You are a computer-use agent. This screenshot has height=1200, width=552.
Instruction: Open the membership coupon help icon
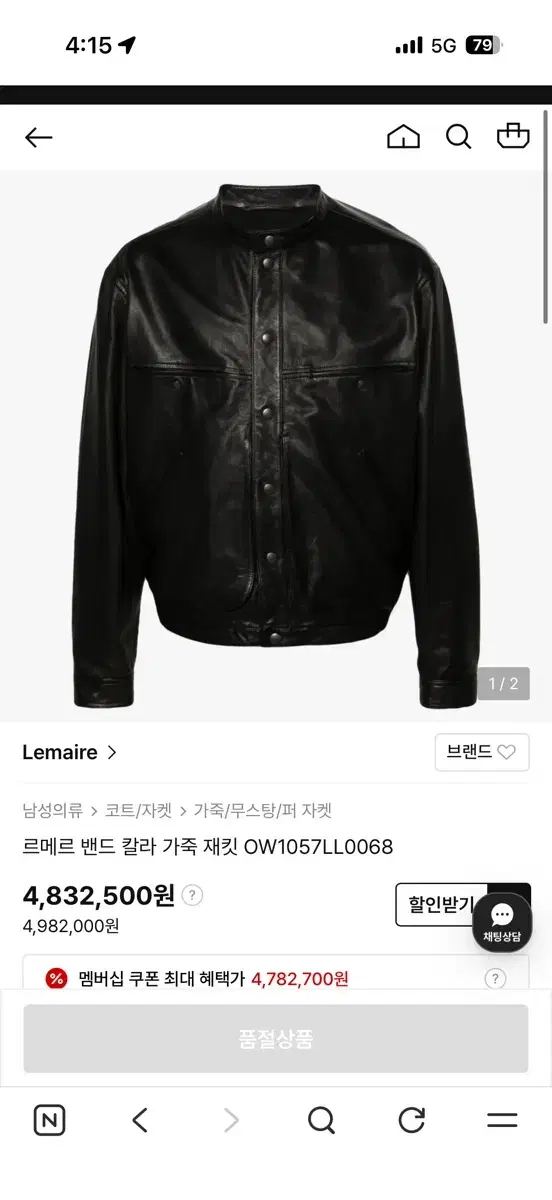tap(495, 979)
